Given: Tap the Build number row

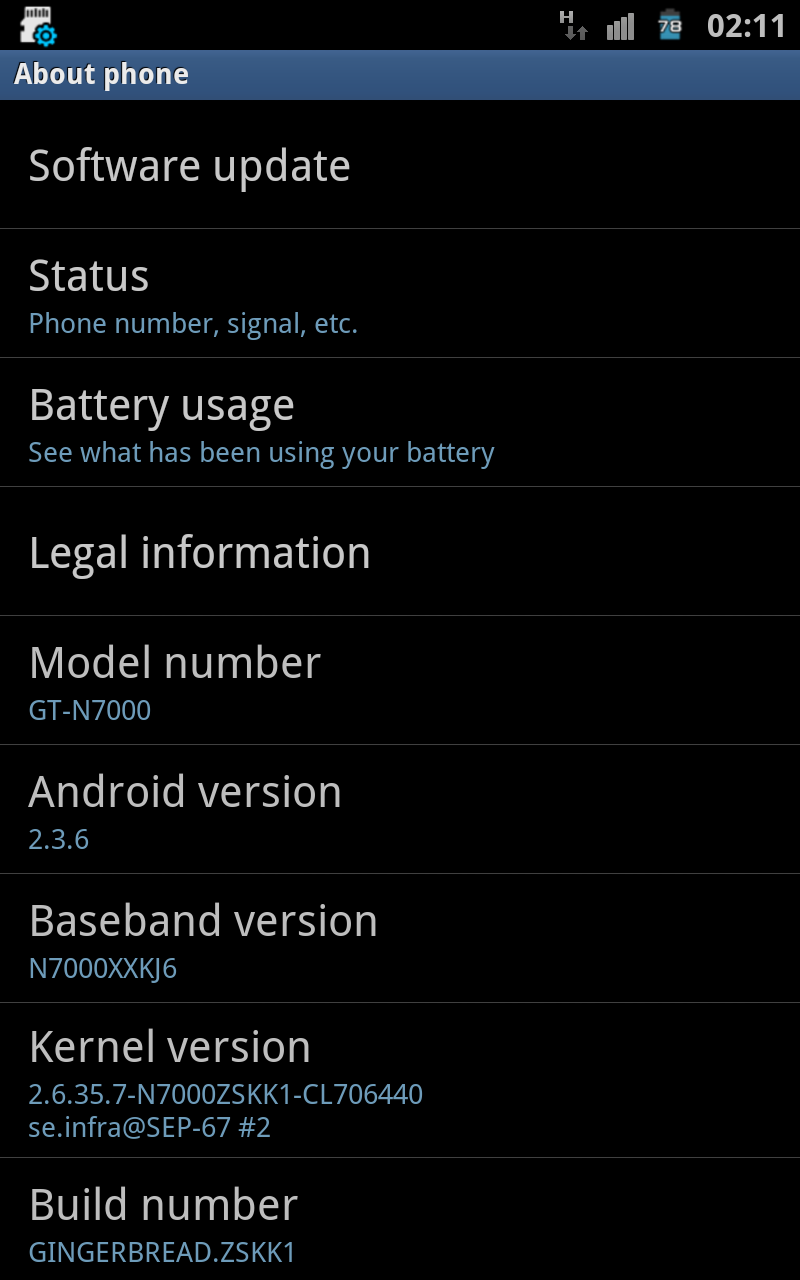Looking at the screenshot, I should coord(400,1220).
